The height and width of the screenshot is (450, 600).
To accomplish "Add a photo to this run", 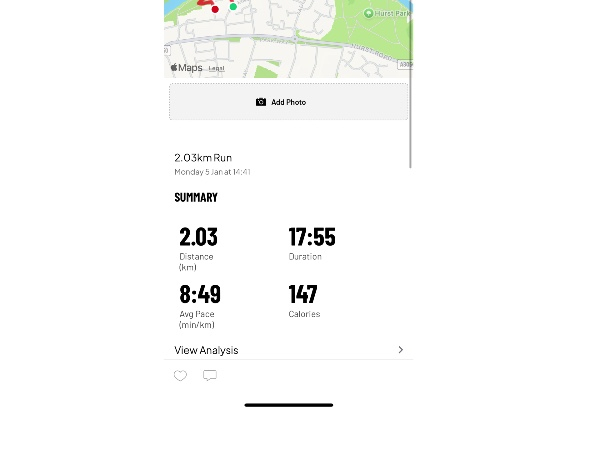I will point(288,102).
